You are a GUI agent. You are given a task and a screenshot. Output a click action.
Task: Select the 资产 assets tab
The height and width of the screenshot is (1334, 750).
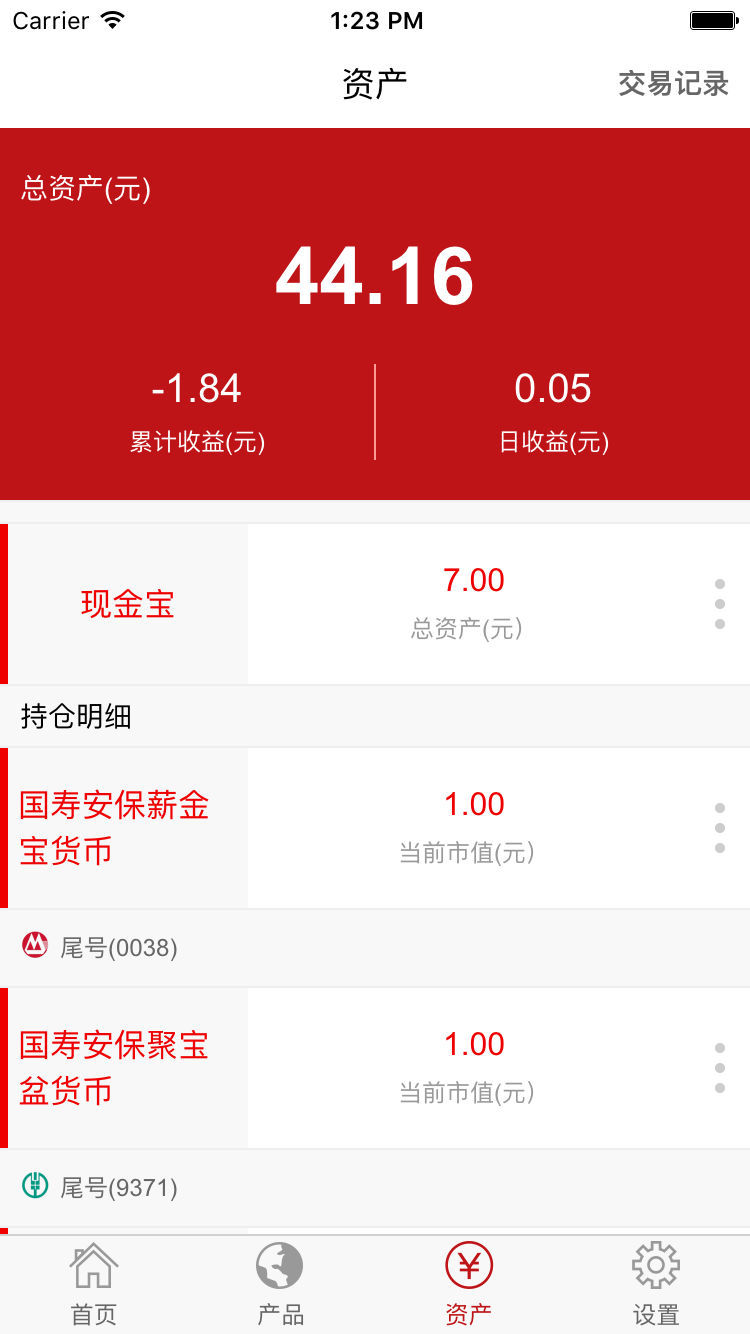click(x=468, y=1284)
